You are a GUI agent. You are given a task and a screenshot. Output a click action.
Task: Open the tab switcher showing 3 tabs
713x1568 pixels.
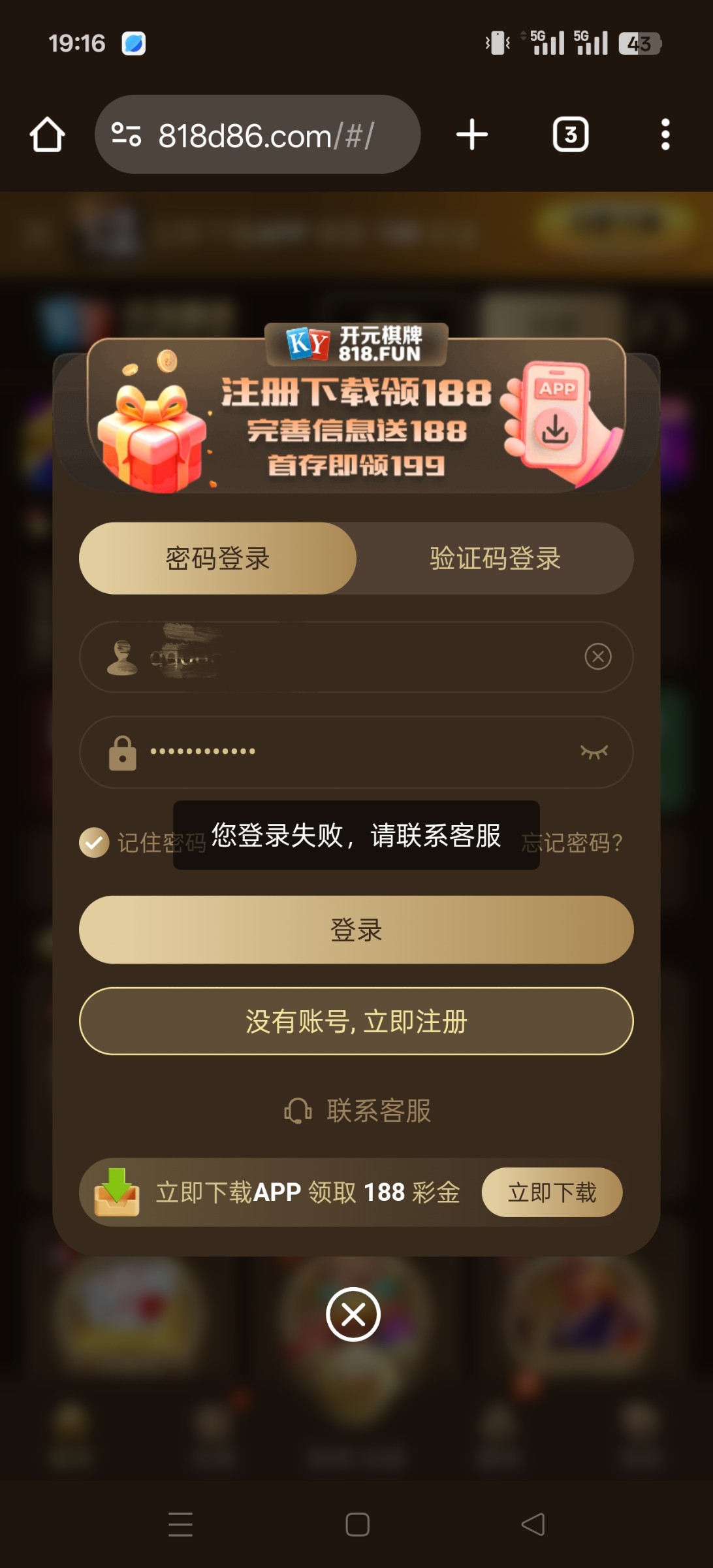(x=571, y=135)
